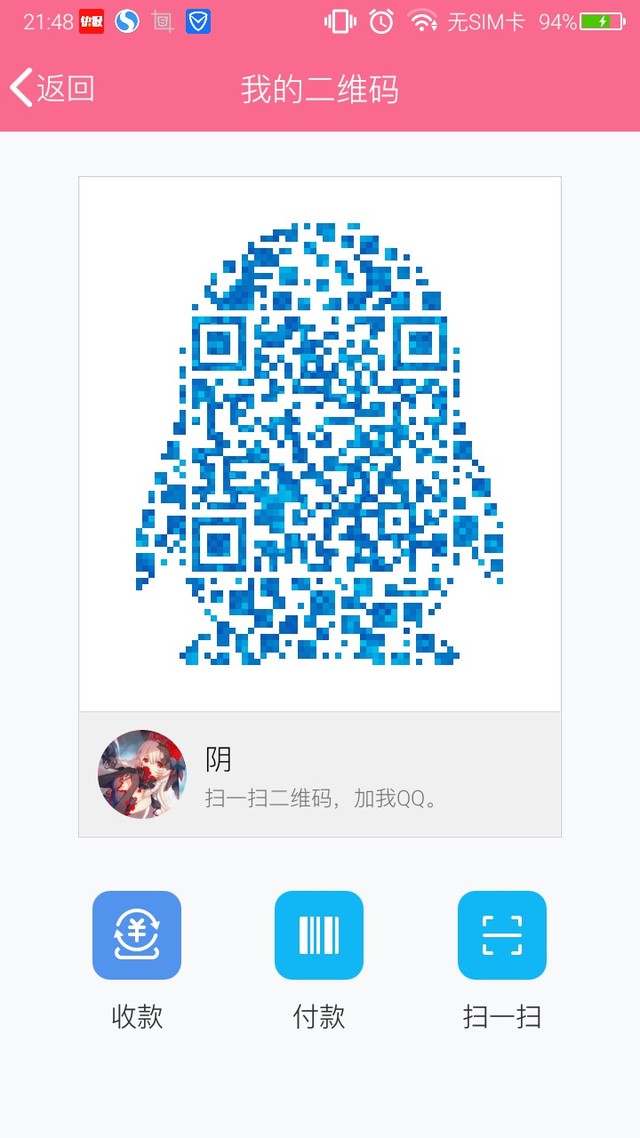The image size is (640, 1138).
Task: Launch the 扫一扫 scanner
Action: coord(502,935)
